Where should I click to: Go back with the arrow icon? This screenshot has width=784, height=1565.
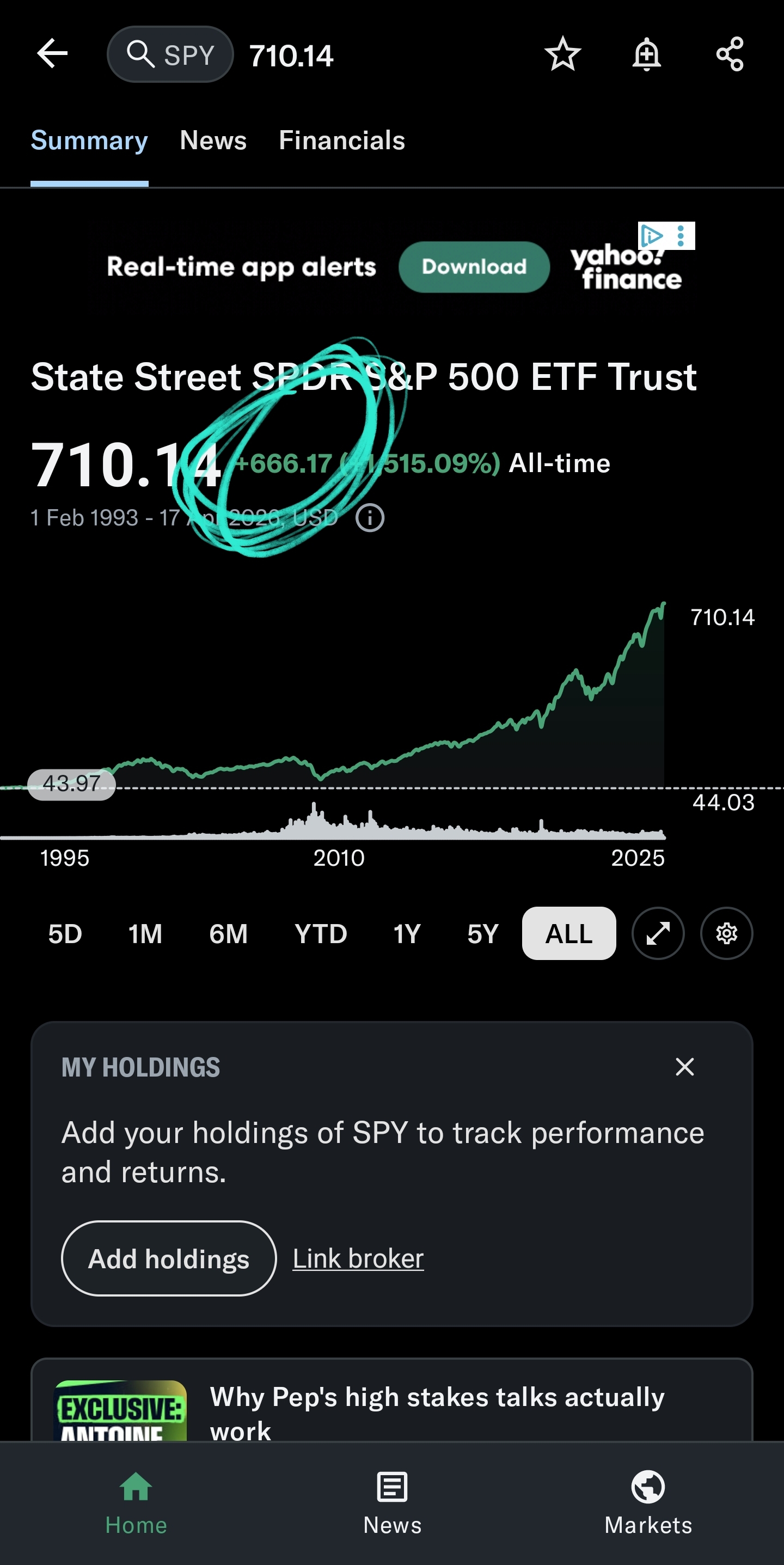click(x=52, y=54)
